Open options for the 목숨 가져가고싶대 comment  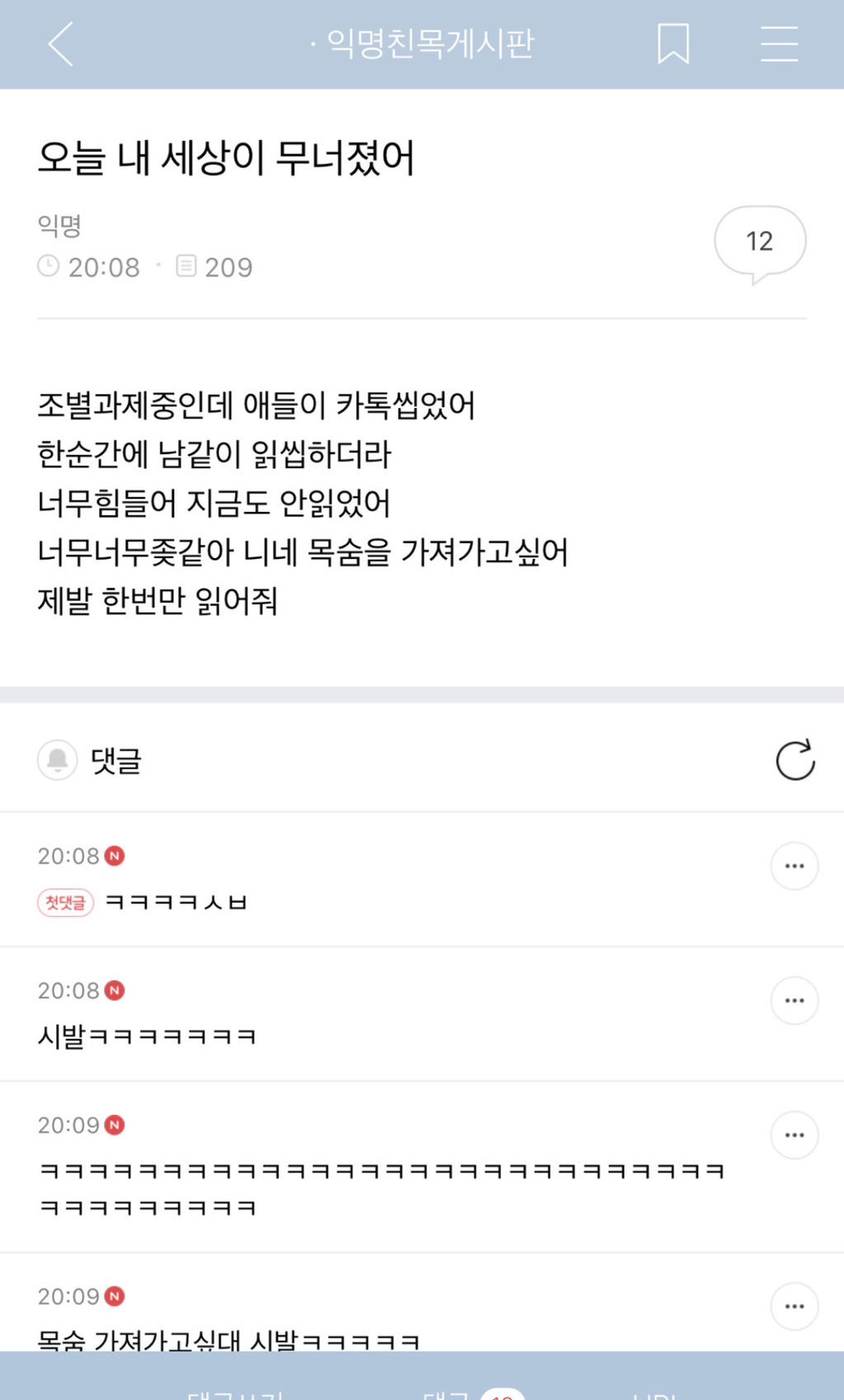click(795, 1306)
